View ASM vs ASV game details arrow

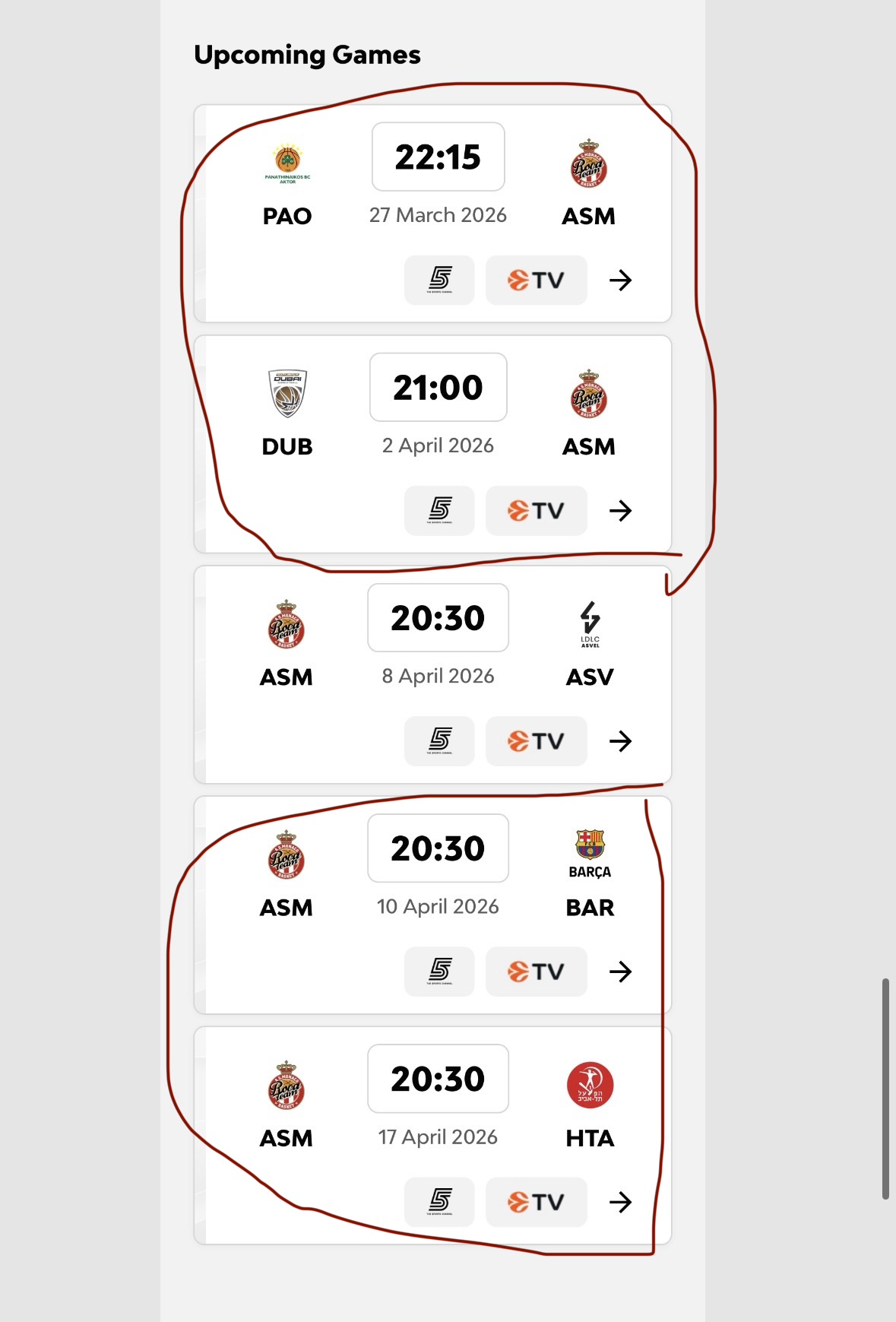pos(620,741)
